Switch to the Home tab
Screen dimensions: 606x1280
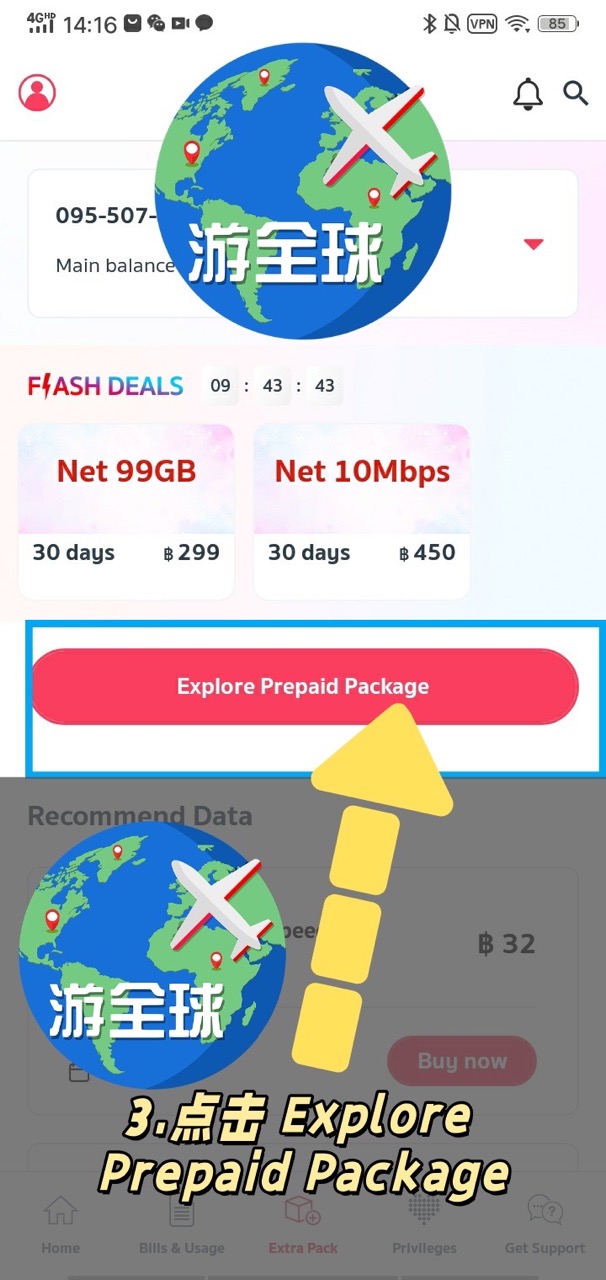[60, 1225]
